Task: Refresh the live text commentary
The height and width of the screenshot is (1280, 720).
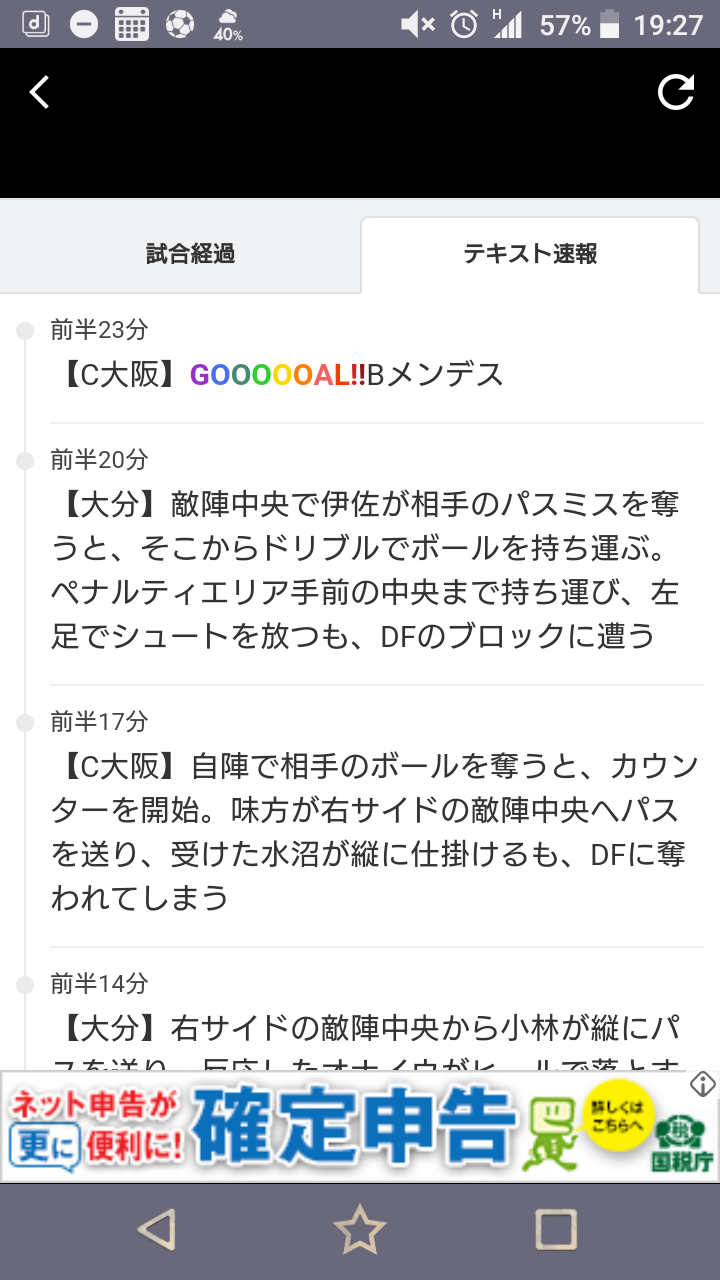Action: [676, 92]
